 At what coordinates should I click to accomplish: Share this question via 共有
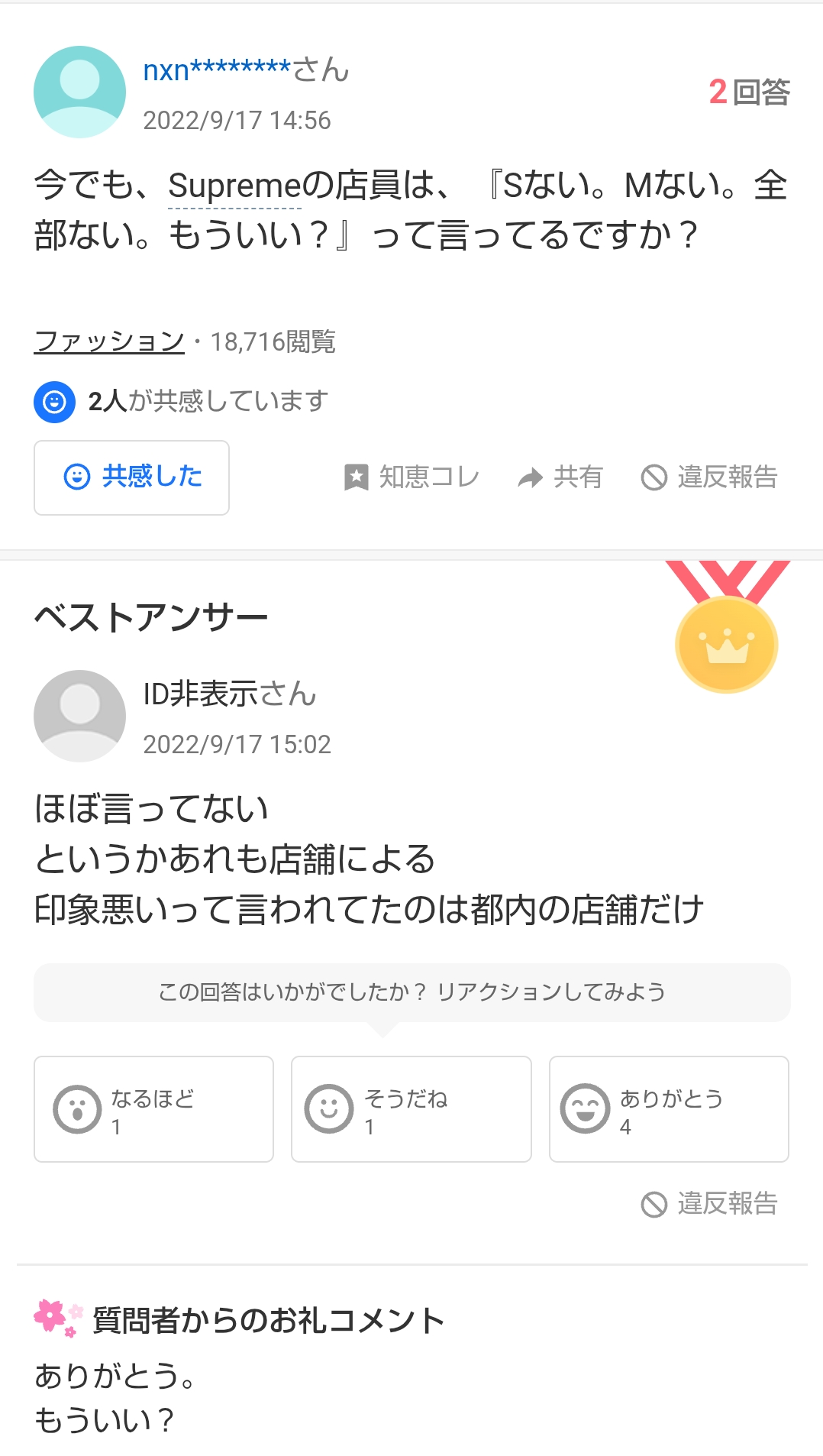click(560, 477)
